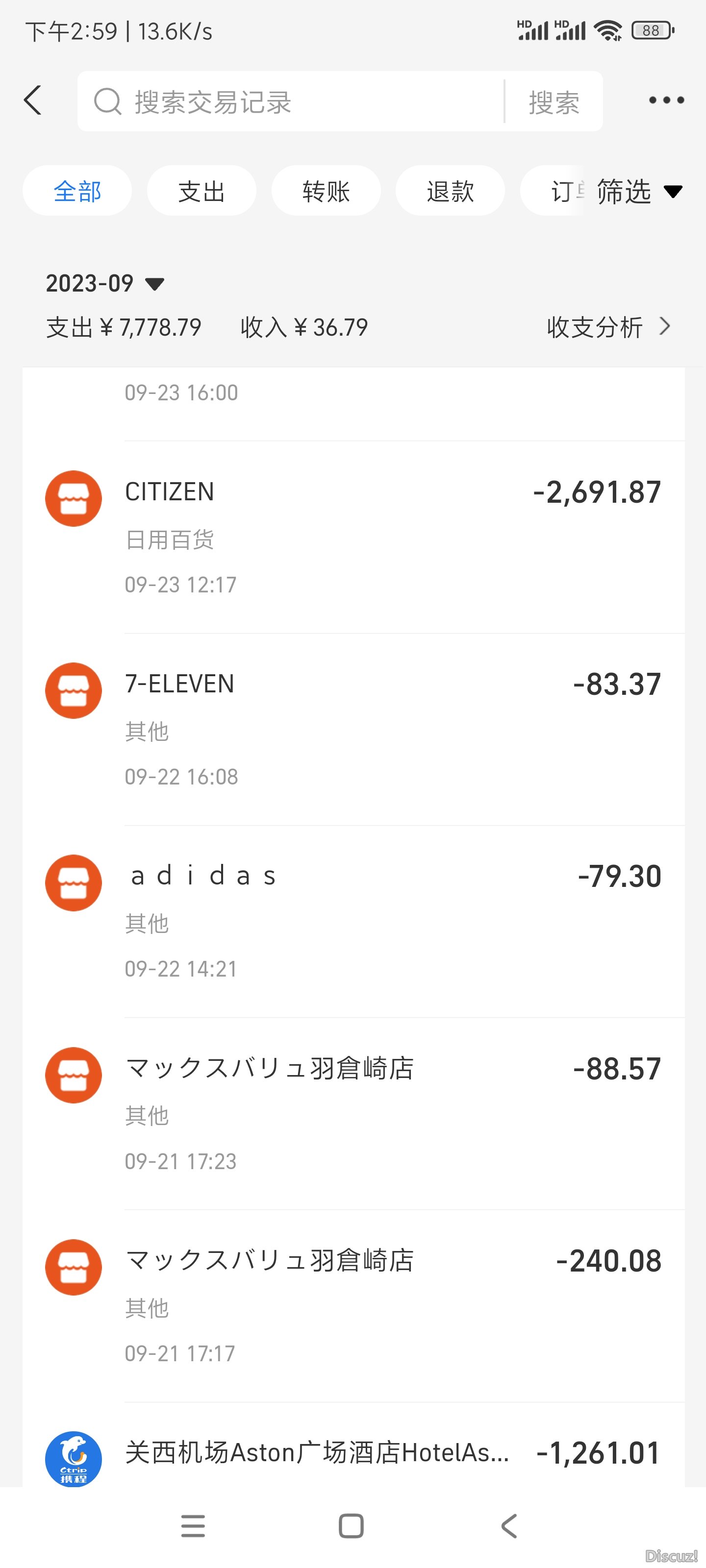The image size is (706, 1568).
Task: Tap the 搜索交易记录 search field
Action: 291,101
